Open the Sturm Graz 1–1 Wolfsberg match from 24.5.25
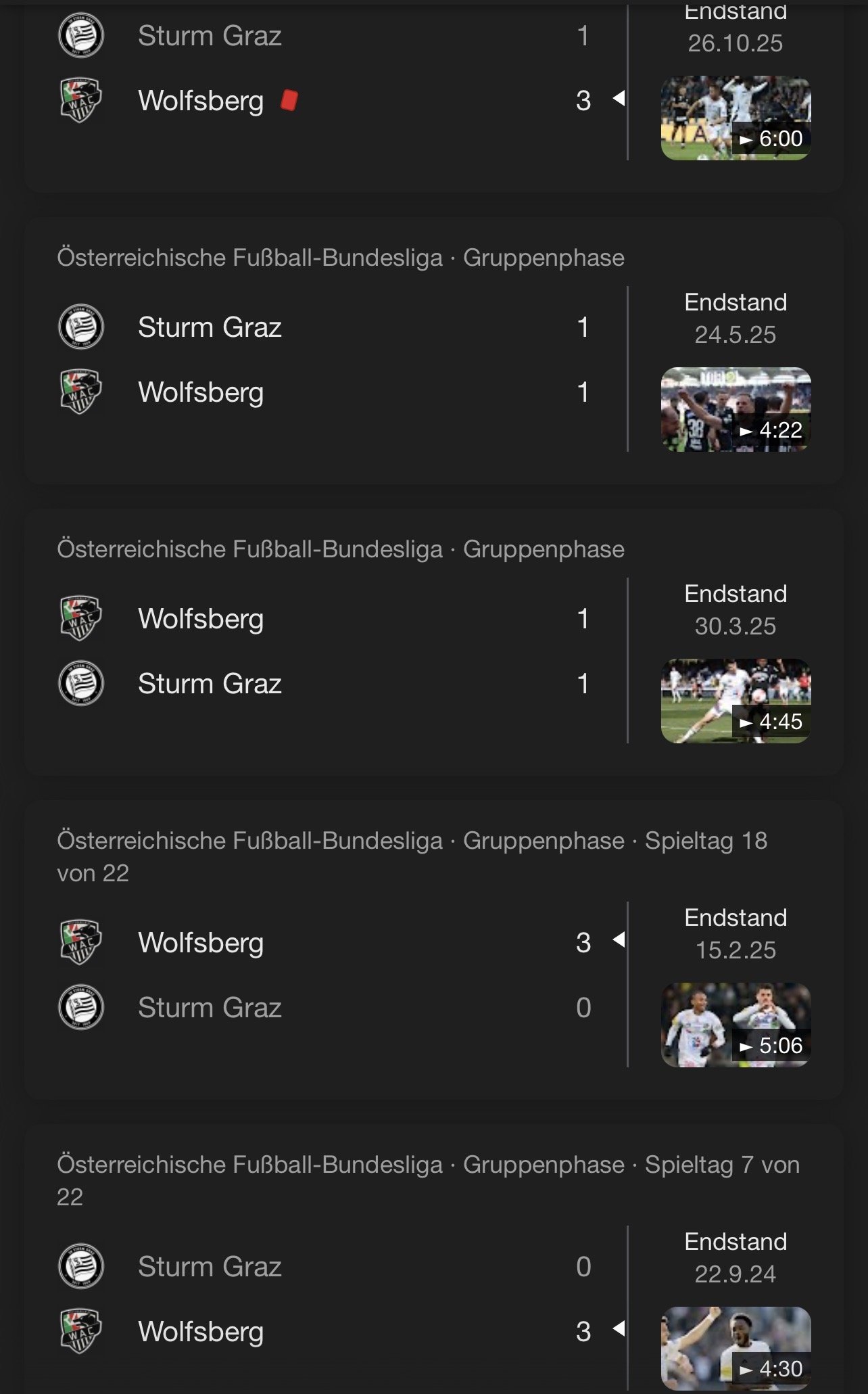The image size is (868, 1394). point(324,360)
